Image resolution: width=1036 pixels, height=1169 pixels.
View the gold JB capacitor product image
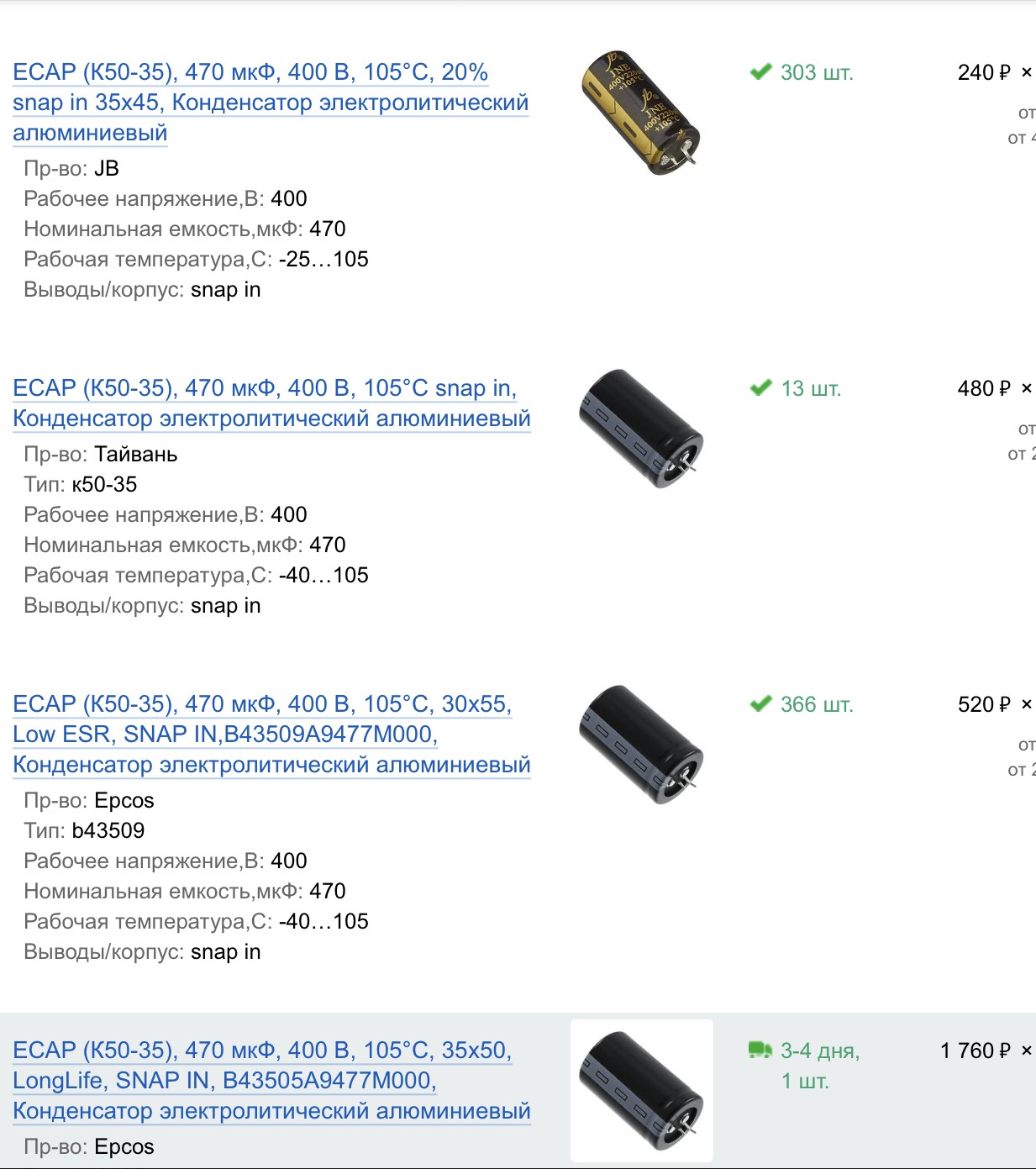(641, 112)
